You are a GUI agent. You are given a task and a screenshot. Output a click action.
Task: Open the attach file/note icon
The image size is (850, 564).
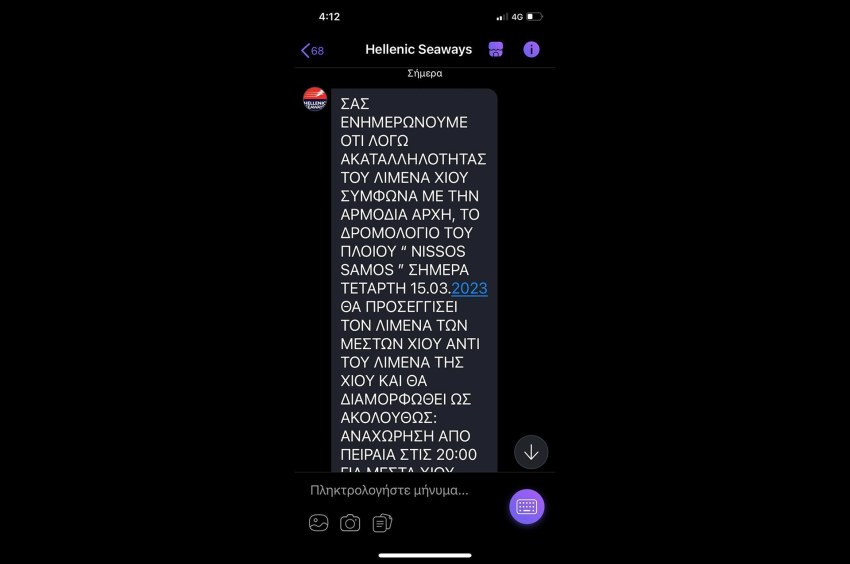pyautogui.click(x=382, y=522)
